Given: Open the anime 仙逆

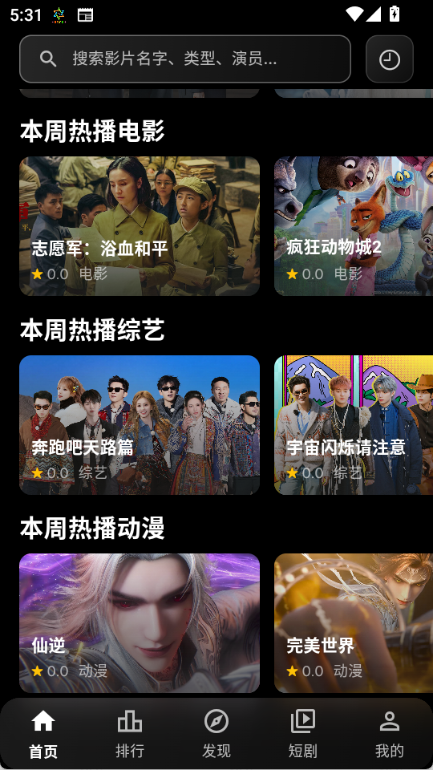Looking at the screenshot, I should 139,623.
